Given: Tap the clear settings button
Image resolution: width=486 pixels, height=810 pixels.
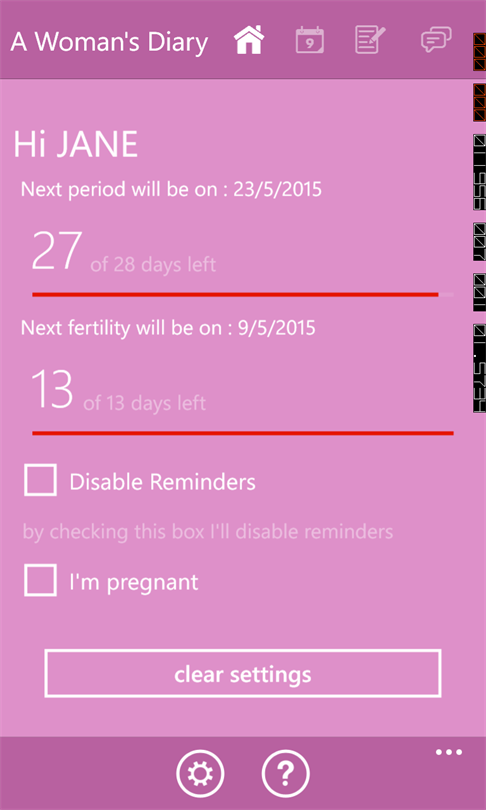Looking at the screenshot, I should (243, 674).
